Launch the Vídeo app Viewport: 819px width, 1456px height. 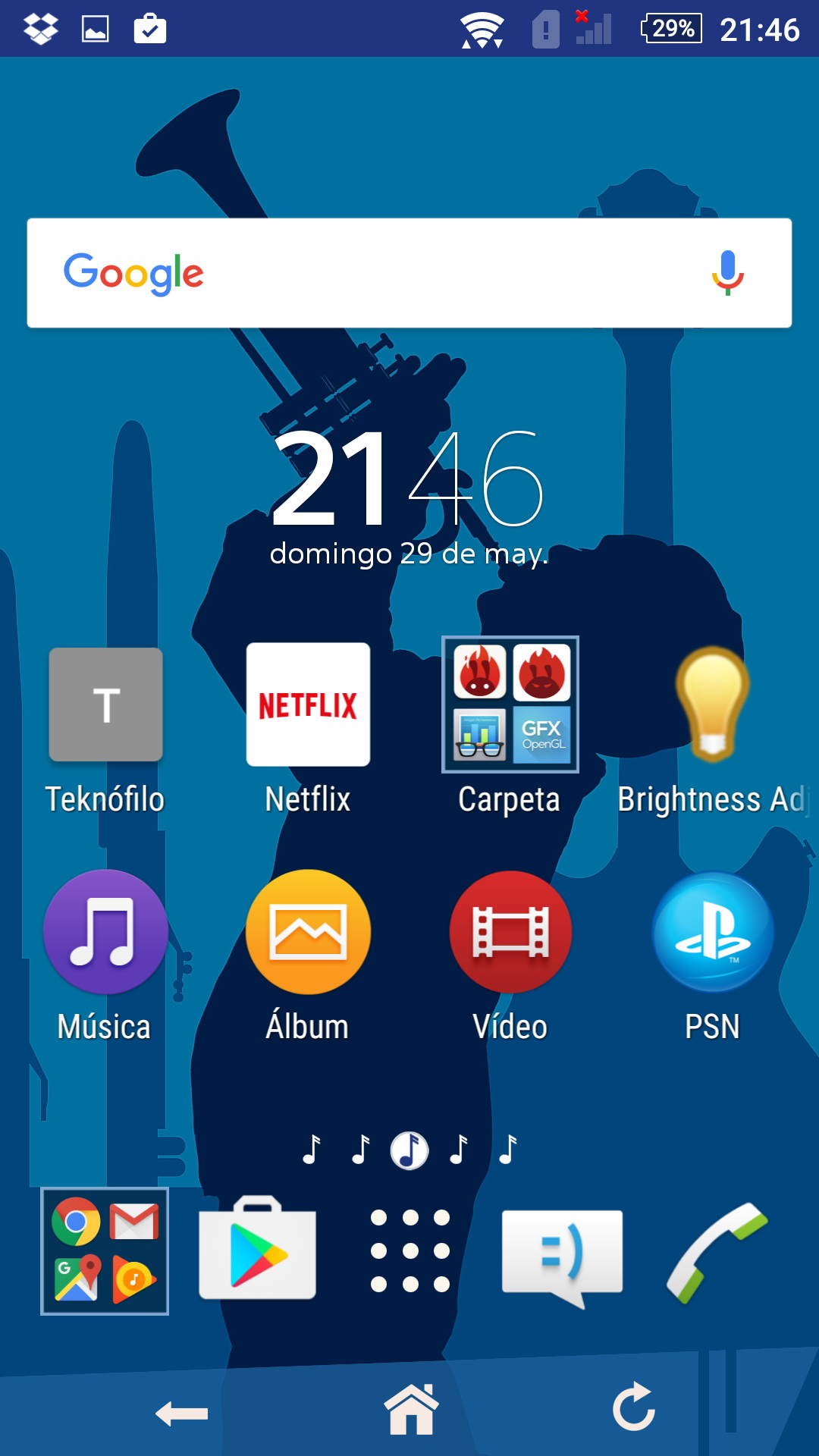(510, 932)
